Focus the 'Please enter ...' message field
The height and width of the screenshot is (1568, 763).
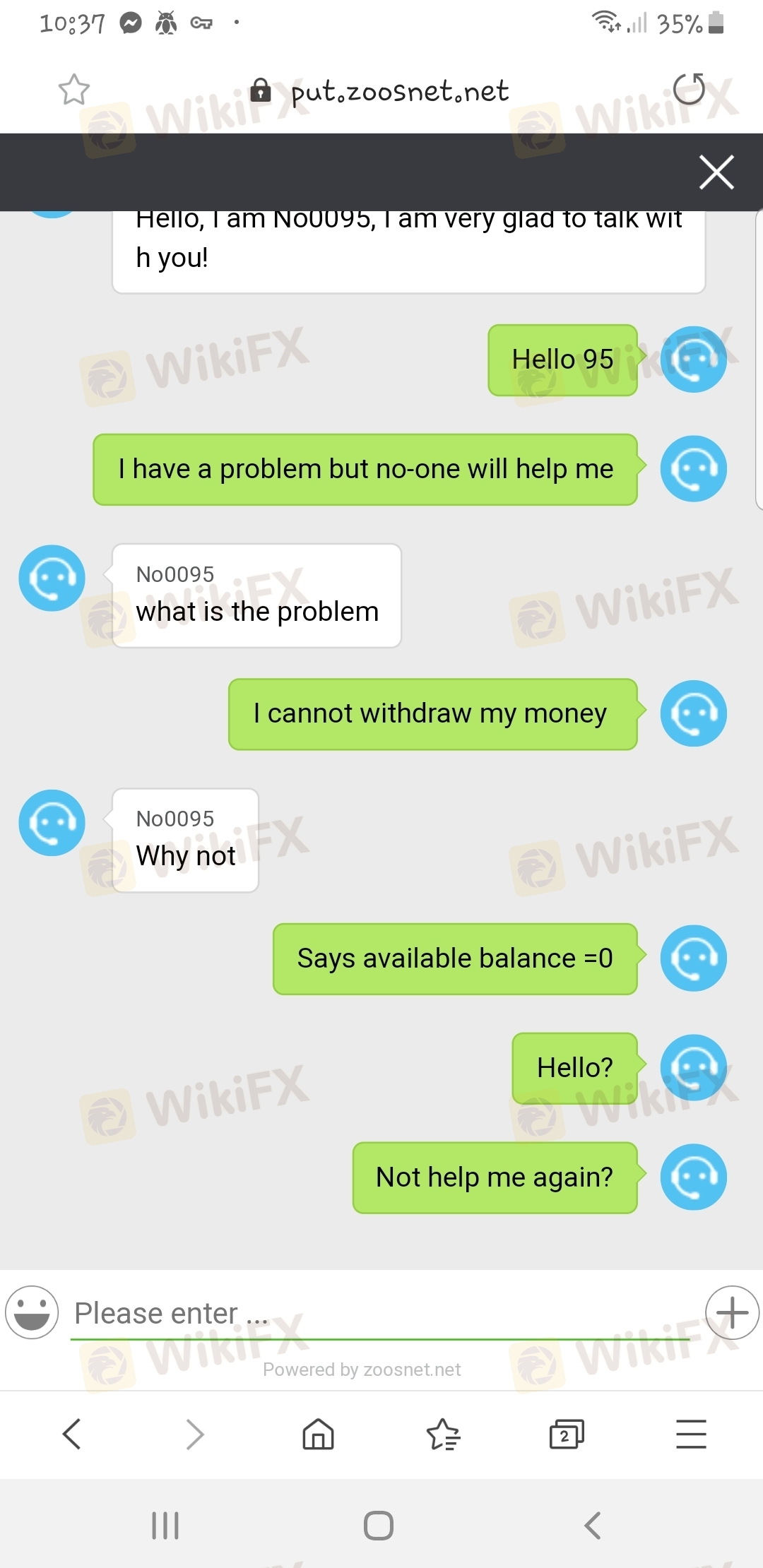pos(381,1314)
